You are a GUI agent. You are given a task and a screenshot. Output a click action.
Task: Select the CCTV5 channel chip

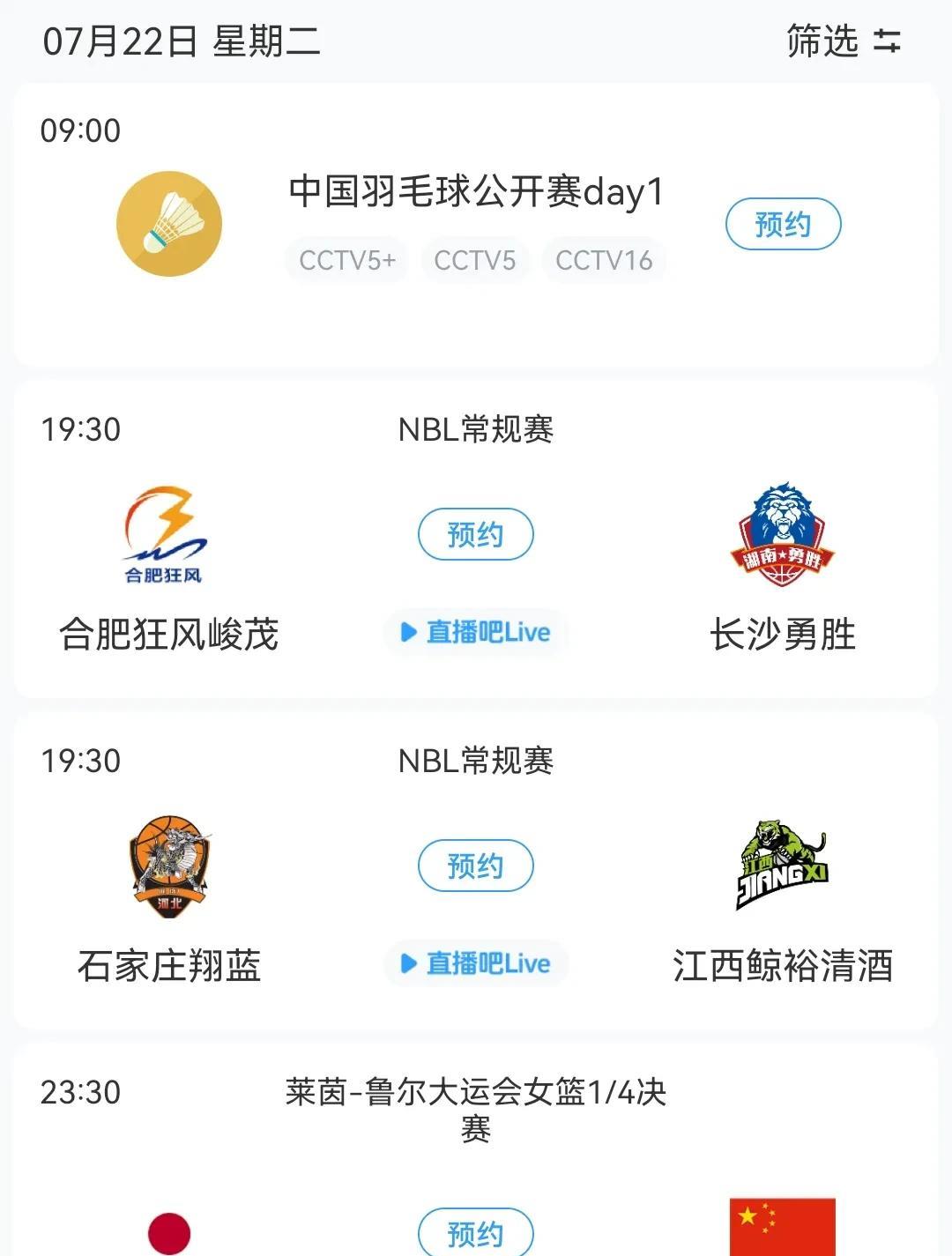coord(474,260)
